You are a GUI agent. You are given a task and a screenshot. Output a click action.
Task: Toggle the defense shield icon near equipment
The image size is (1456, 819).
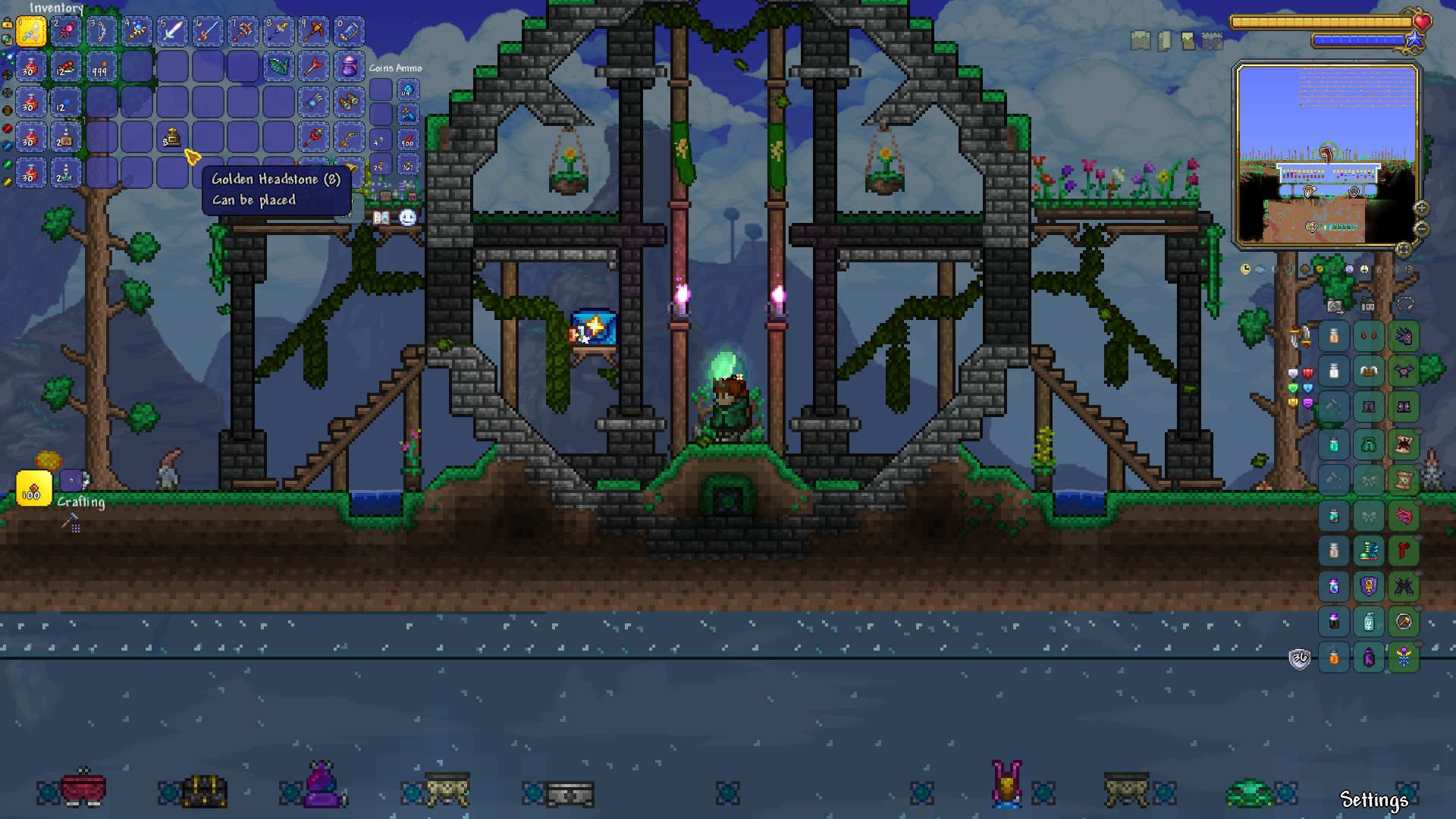pyautogui.click(x=1300, y=658)
